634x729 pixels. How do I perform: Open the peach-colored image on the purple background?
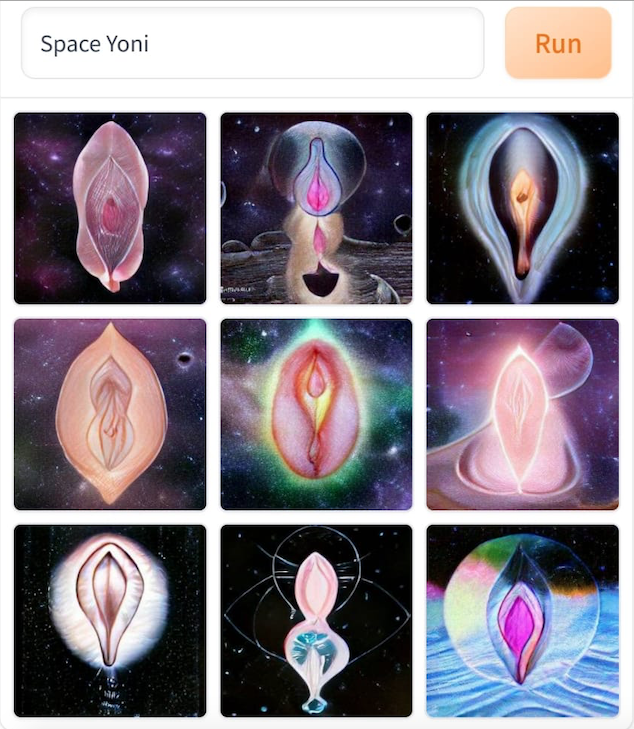(x=110, y=414)
